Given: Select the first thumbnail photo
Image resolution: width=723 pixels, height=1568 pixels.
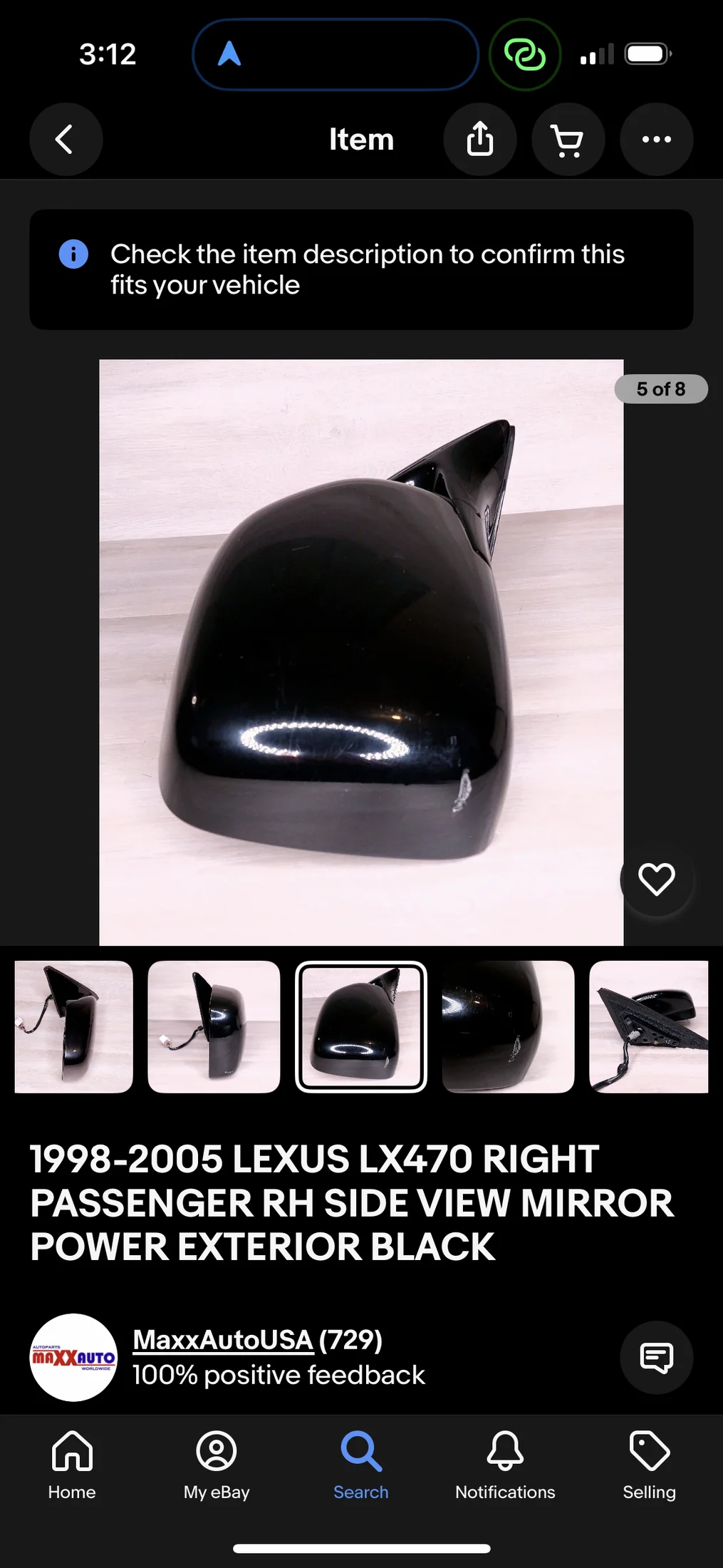Looking at the screenshot, I should point(74,1027).
